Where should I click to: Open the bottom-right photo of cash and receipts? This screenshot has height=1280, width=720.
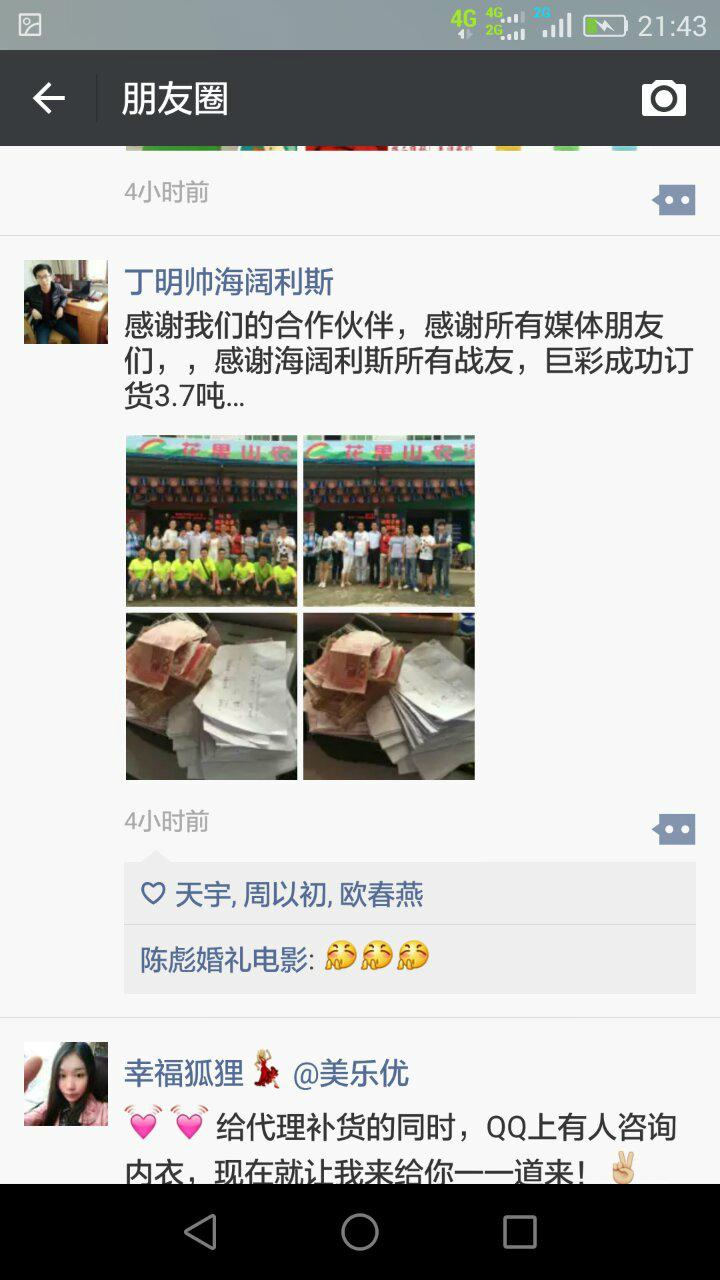pos(389,696)
